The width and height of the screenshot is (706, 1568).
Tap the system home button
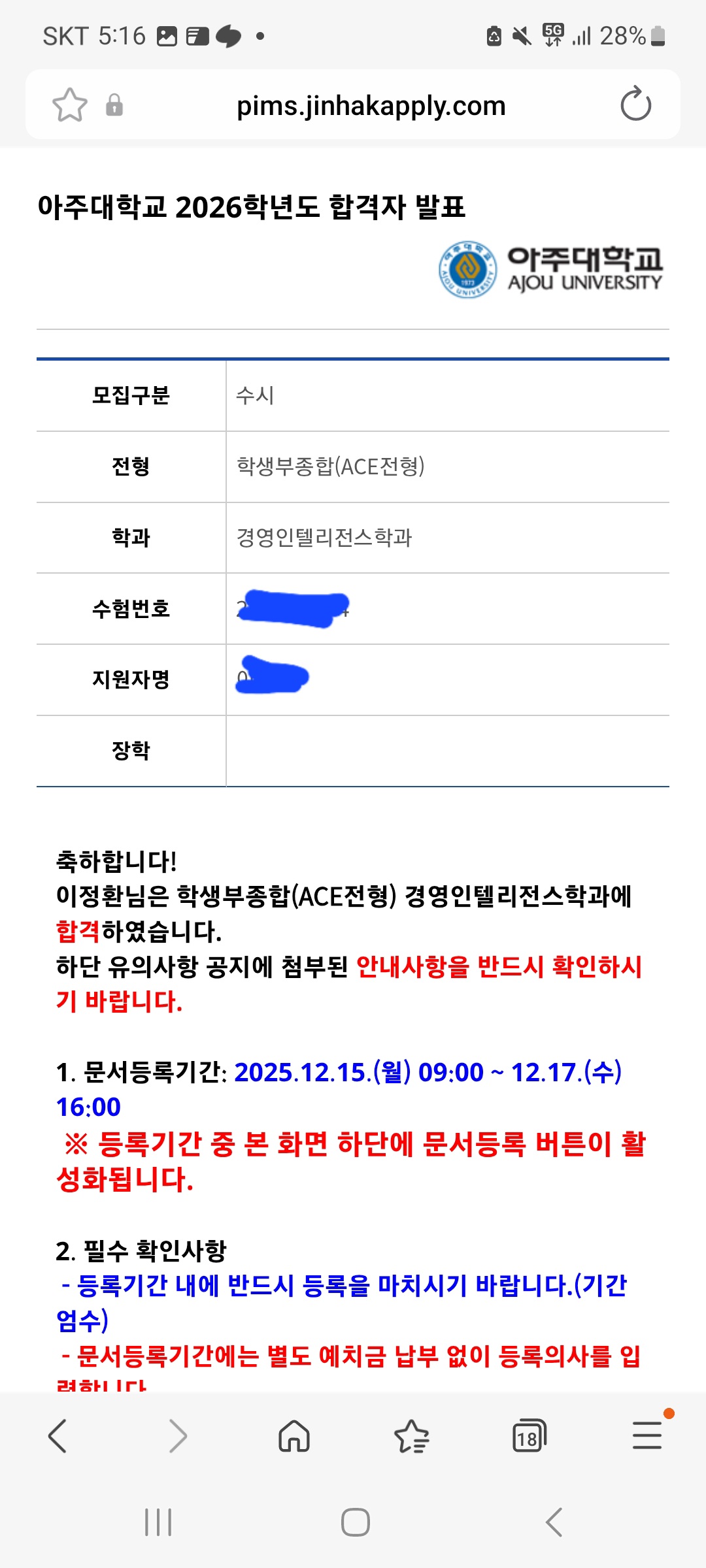(356, 1522)
